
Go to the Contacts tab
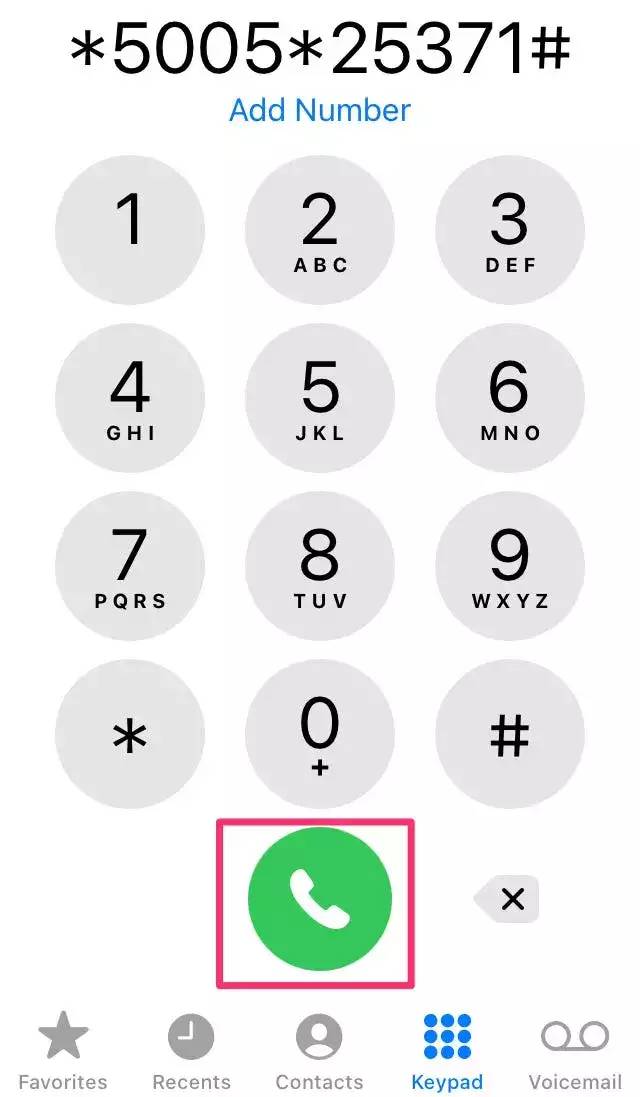pyautogui.click(x=319, y=1050)
